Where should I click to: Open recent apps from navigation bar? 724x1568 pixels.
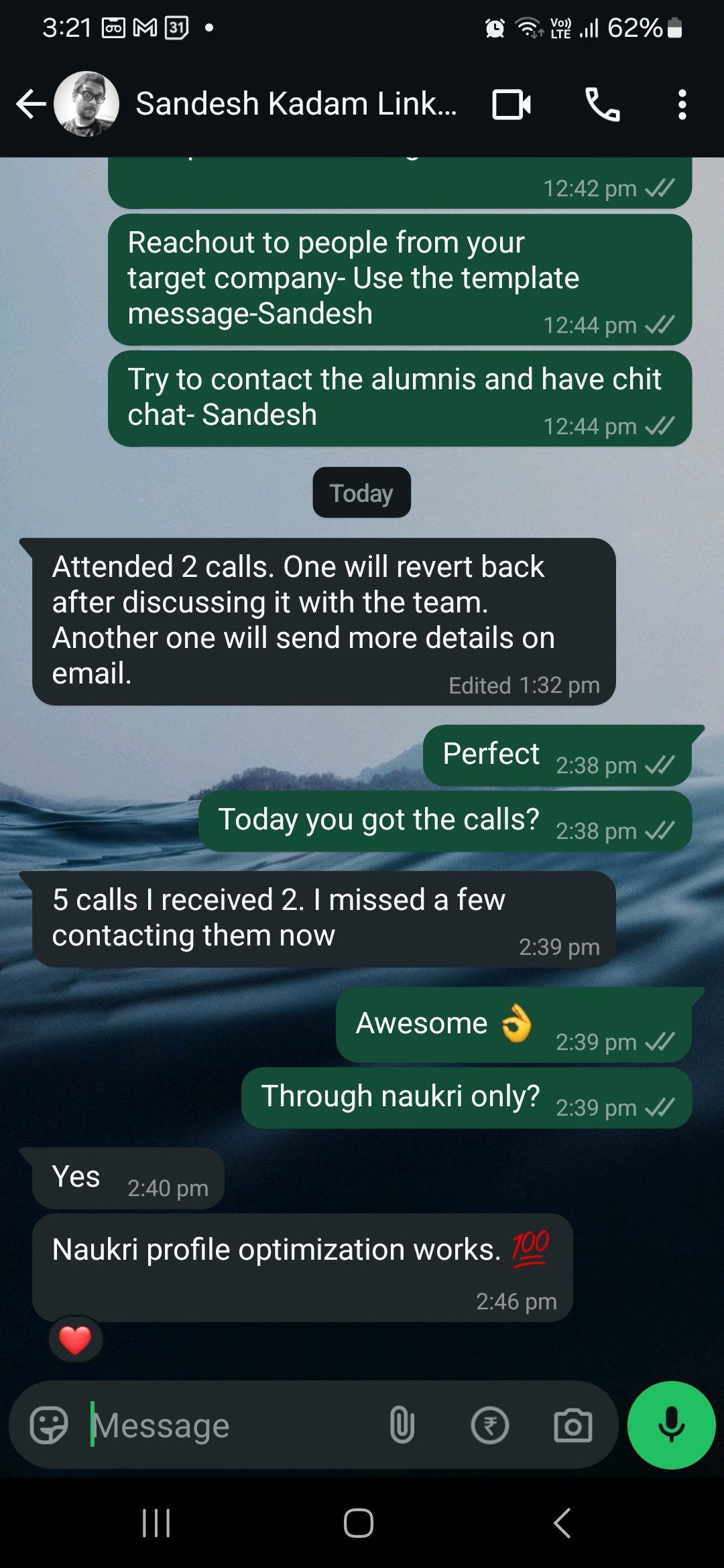[156, 1523]
